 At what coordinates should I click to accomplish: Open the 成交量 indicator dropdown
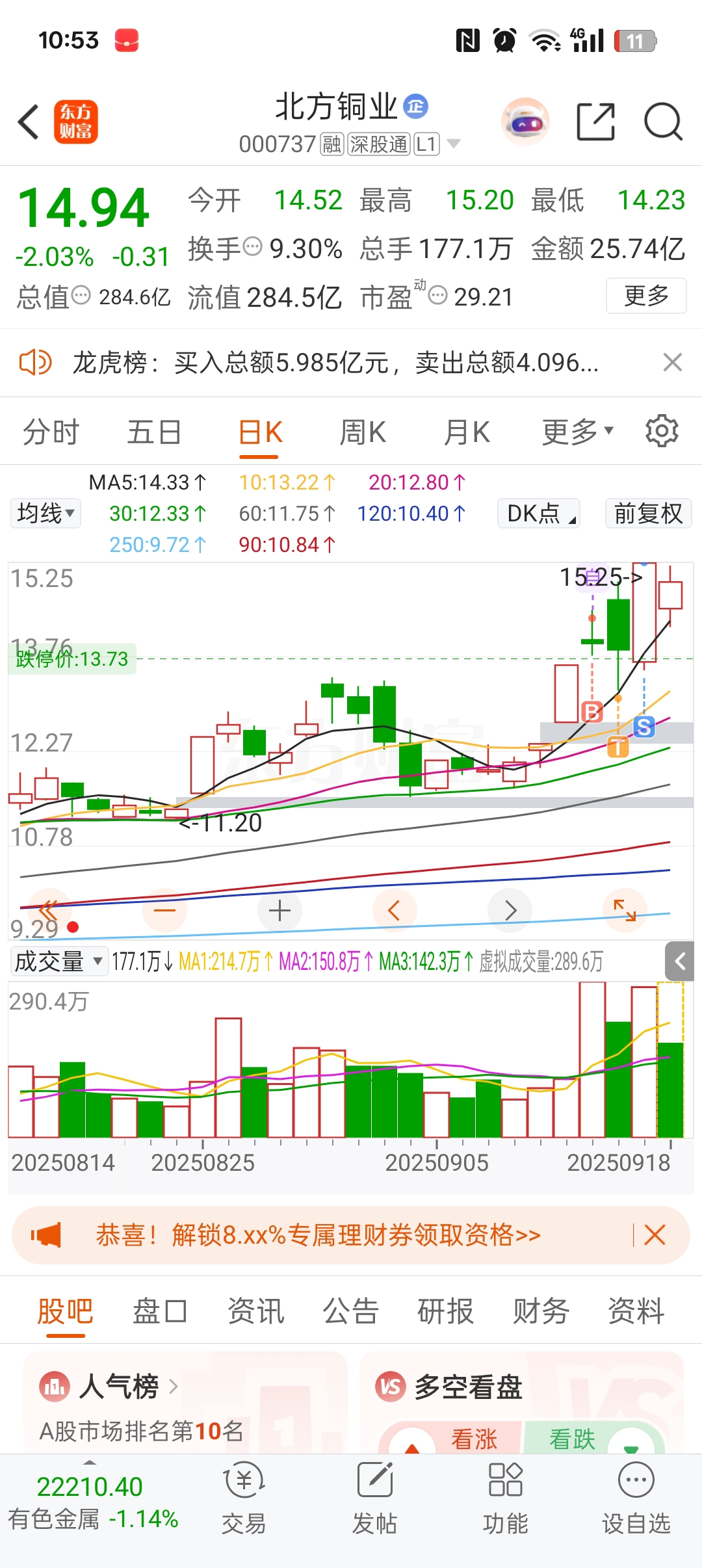pos(58,961)
